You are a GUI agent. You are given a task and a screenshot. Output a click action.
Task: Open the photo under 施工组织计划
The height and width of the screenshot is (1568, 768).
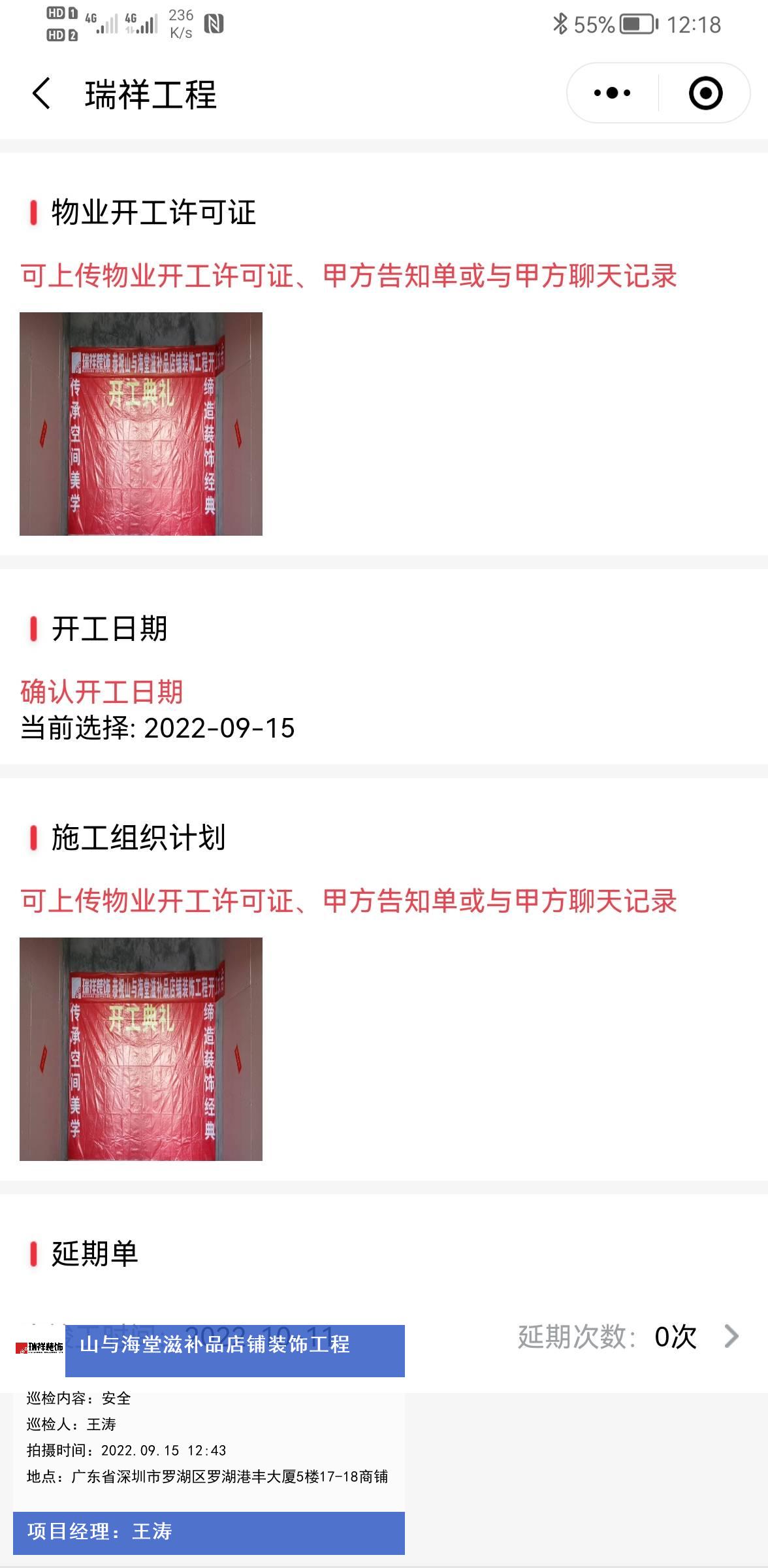(x=141, y=1049)
